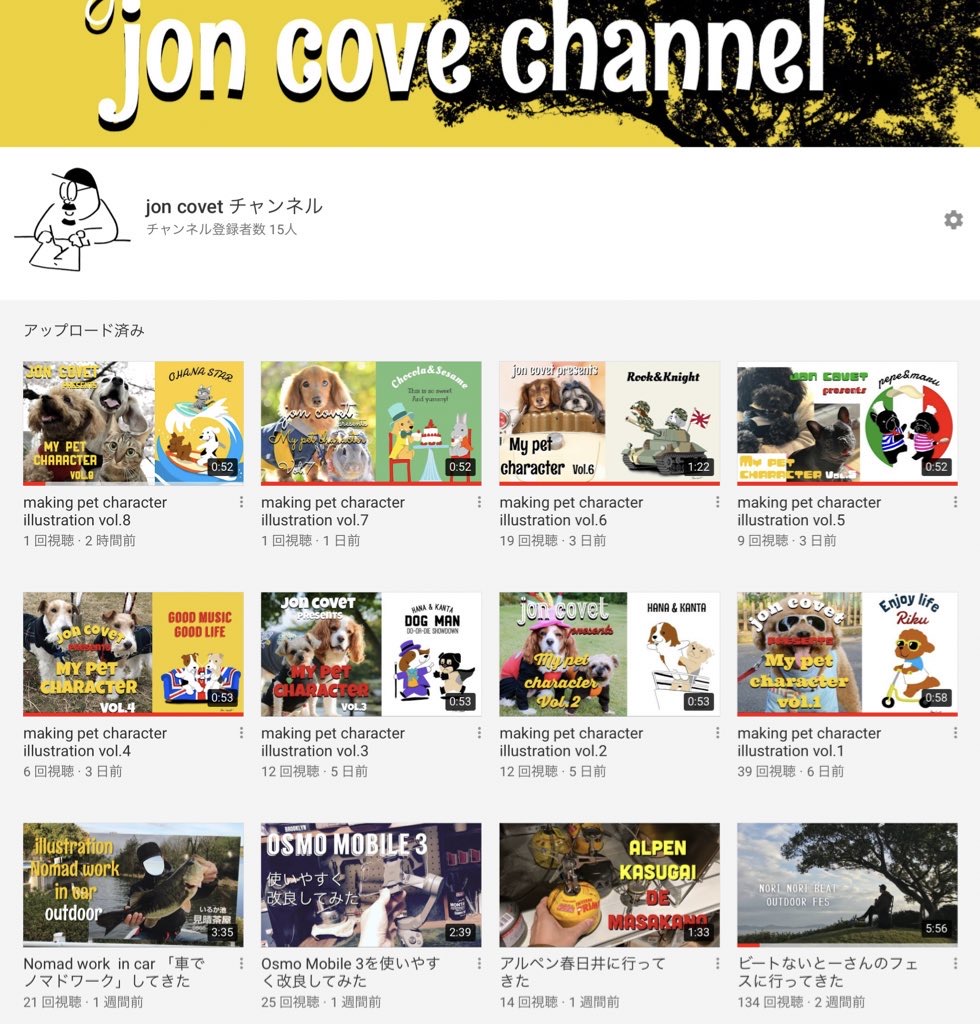Viewport: 980px width, 1024px height.
Task: Play the Nomad work in car video
Action: point(133,885)
